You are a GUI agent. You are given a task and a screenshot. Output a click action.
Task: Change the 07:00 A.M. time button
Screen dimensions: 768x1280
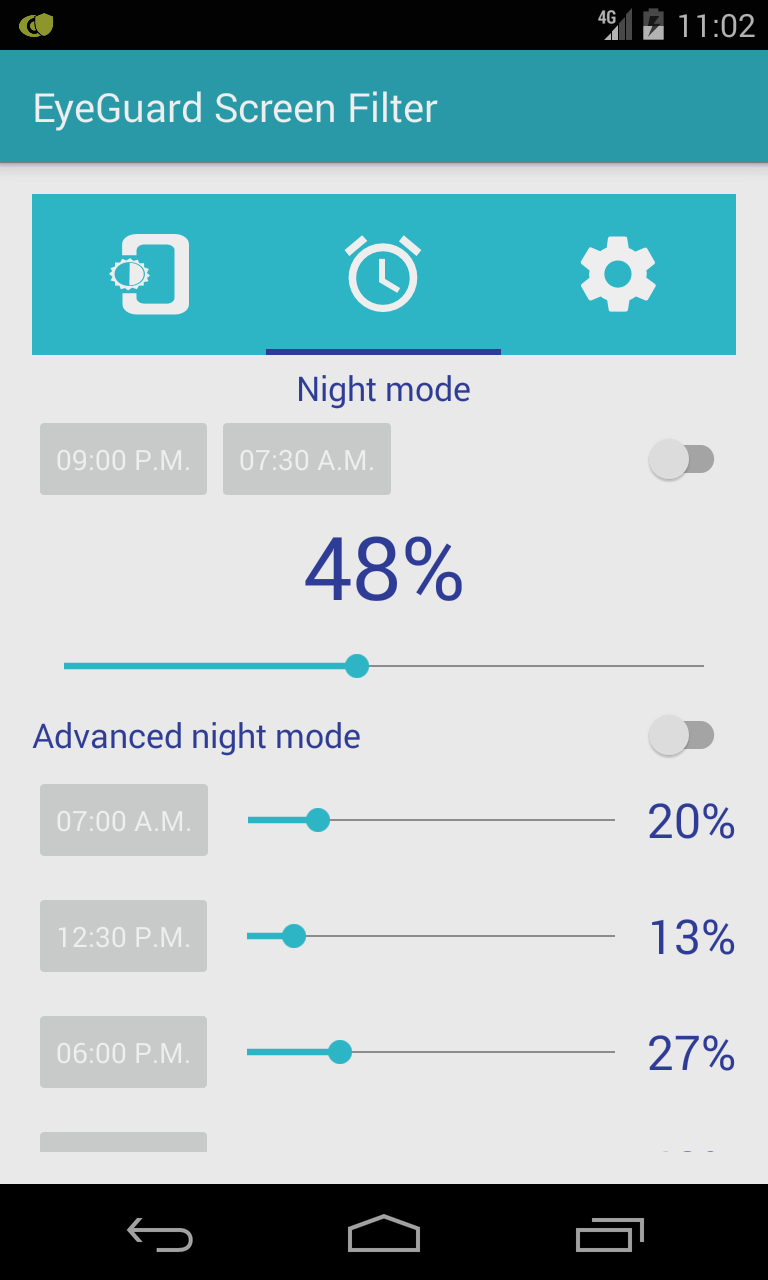[x=123, y=821]
